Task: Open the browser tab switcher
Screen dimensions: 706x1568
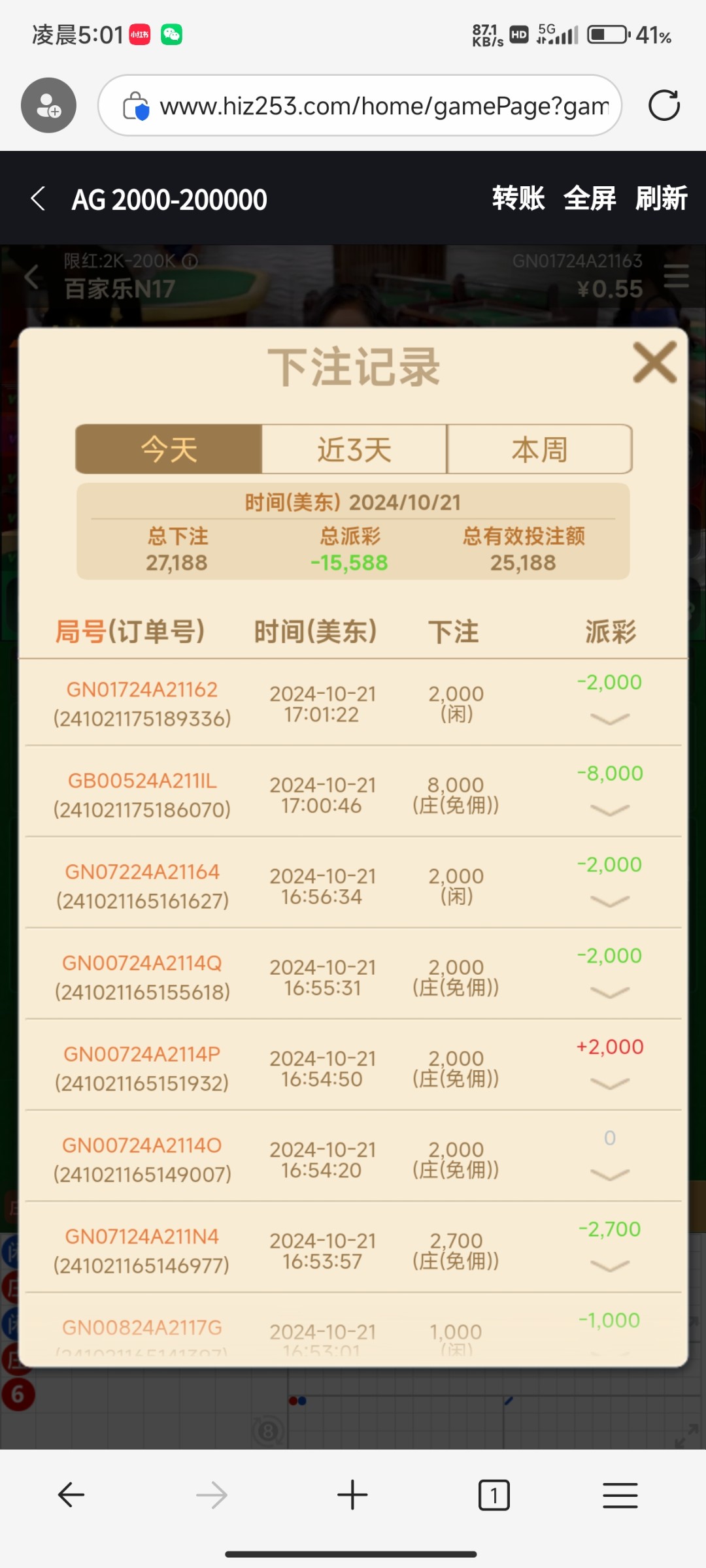Action: 494,1495
